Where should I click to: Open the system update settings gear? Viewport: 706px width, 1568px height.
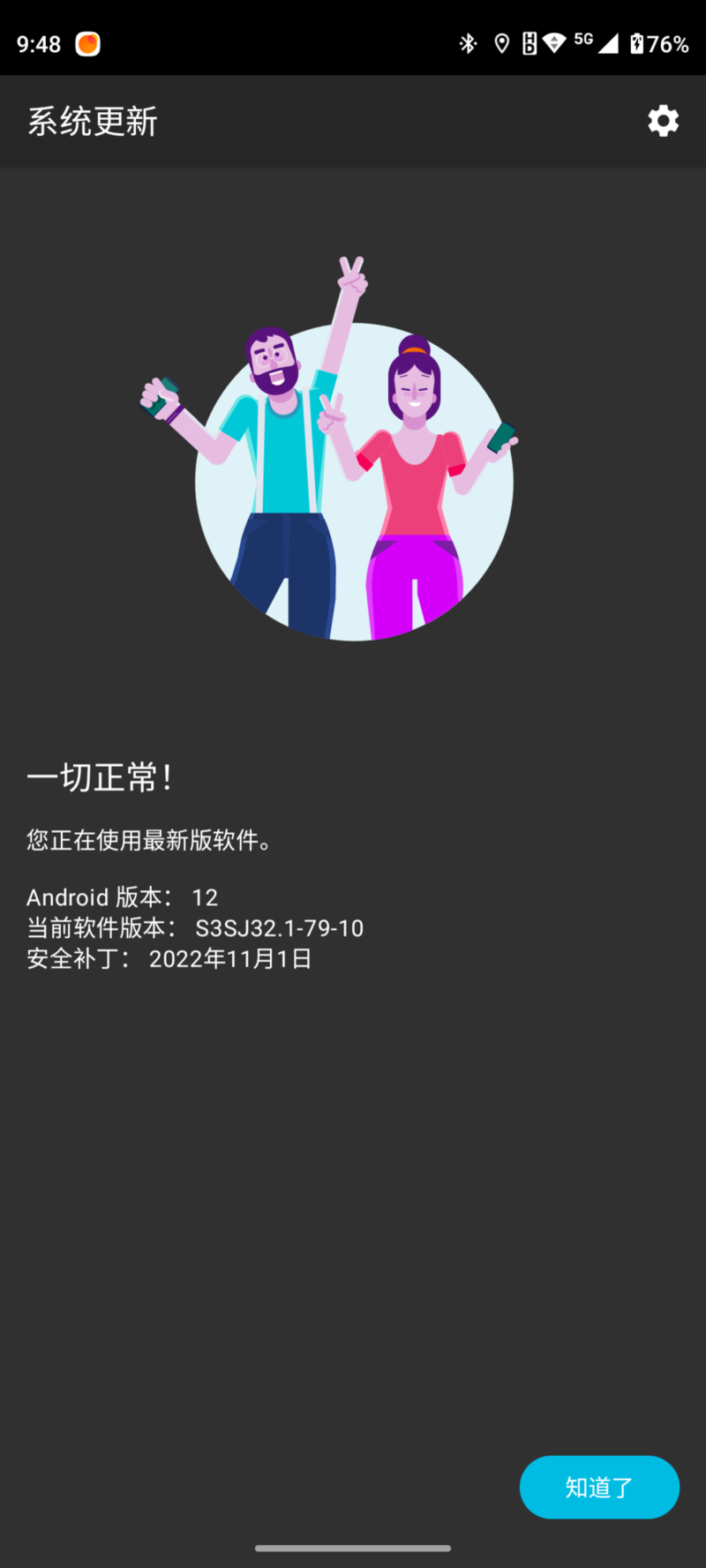[x=663, y=121]
